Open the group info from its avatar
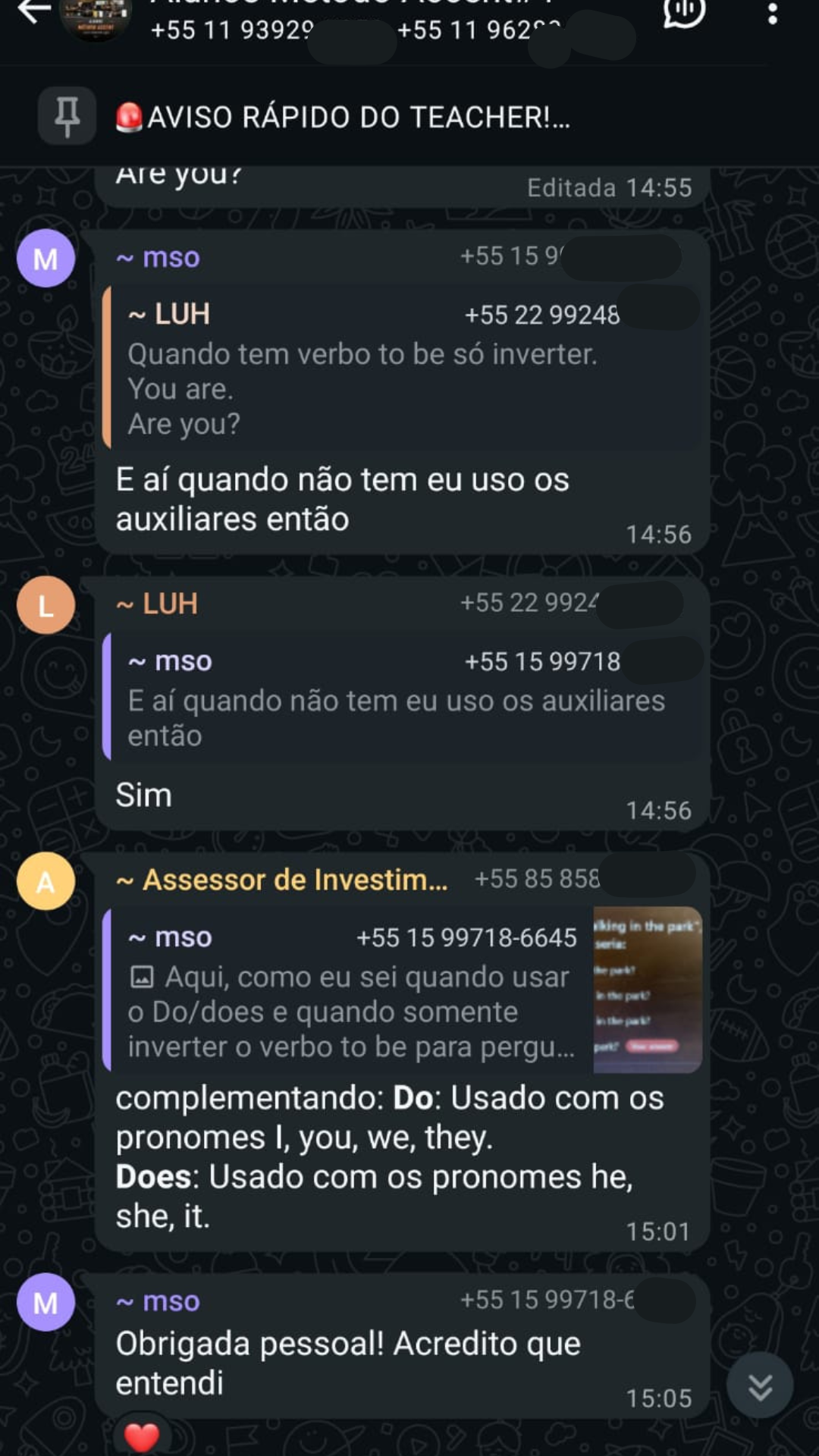The height and width of the screenshot is (1456, 819). pos(96,17)
